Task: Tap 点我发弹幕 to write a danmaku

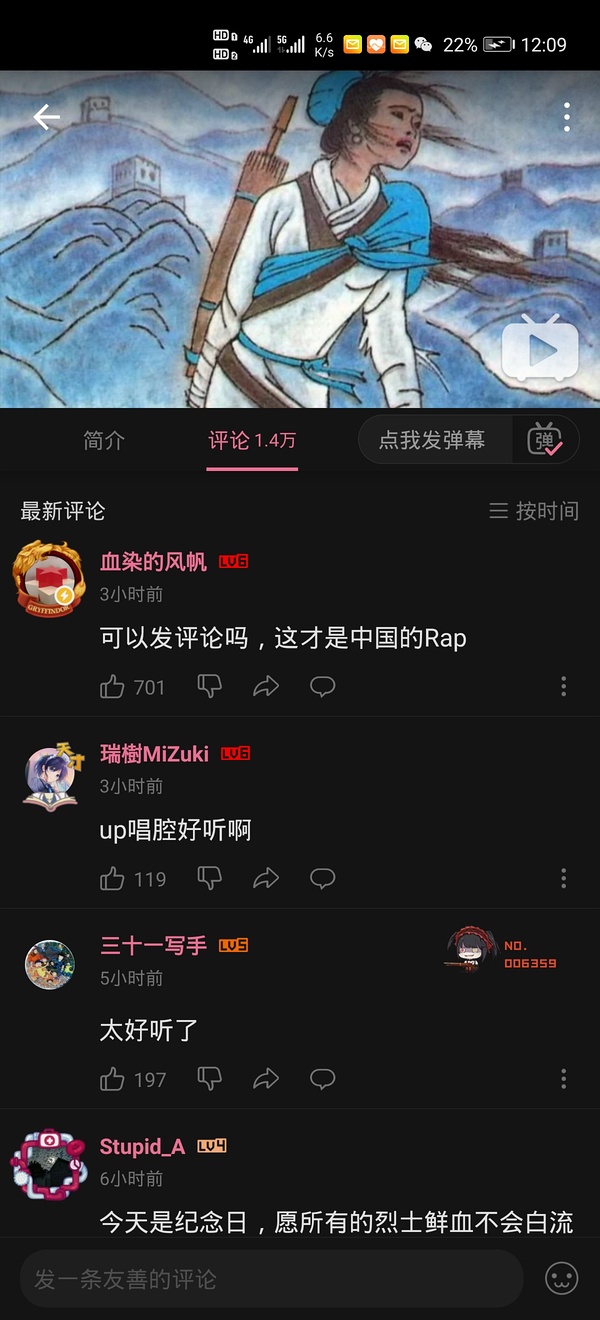Action: click(432, 440)
